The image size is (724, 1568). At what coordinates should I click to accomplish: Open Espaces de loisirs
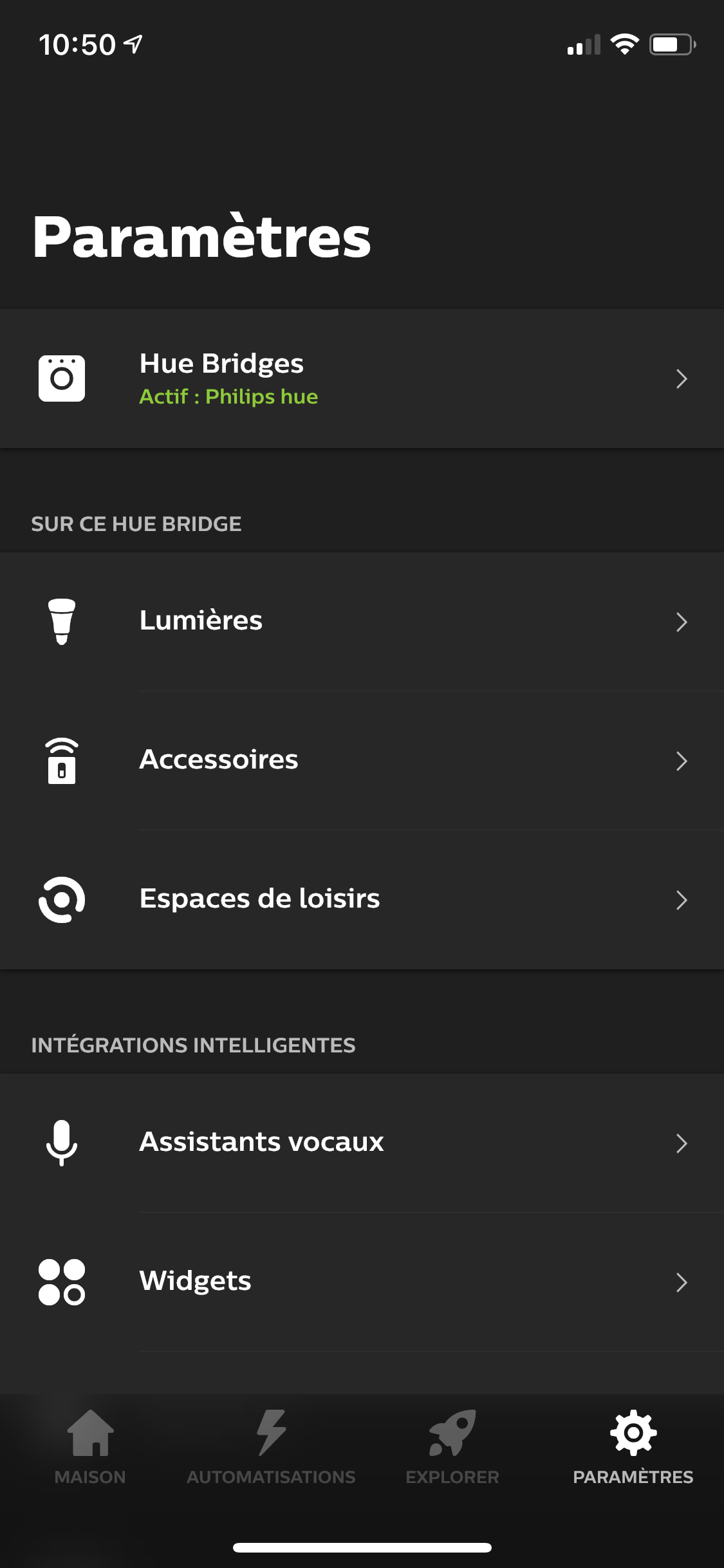[362, 899]
